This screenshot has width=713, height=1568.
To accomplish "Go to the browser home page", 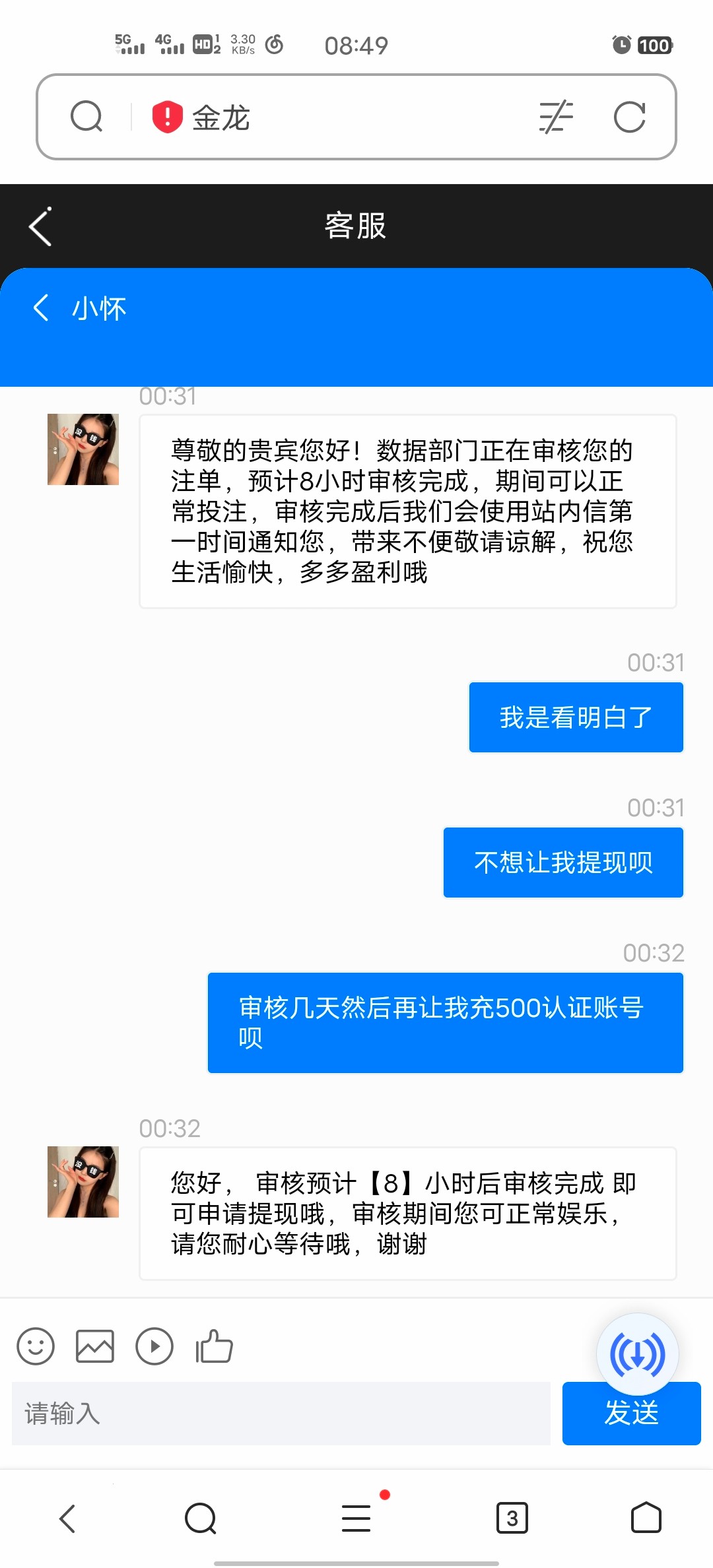I will [x=646, y=1518].
